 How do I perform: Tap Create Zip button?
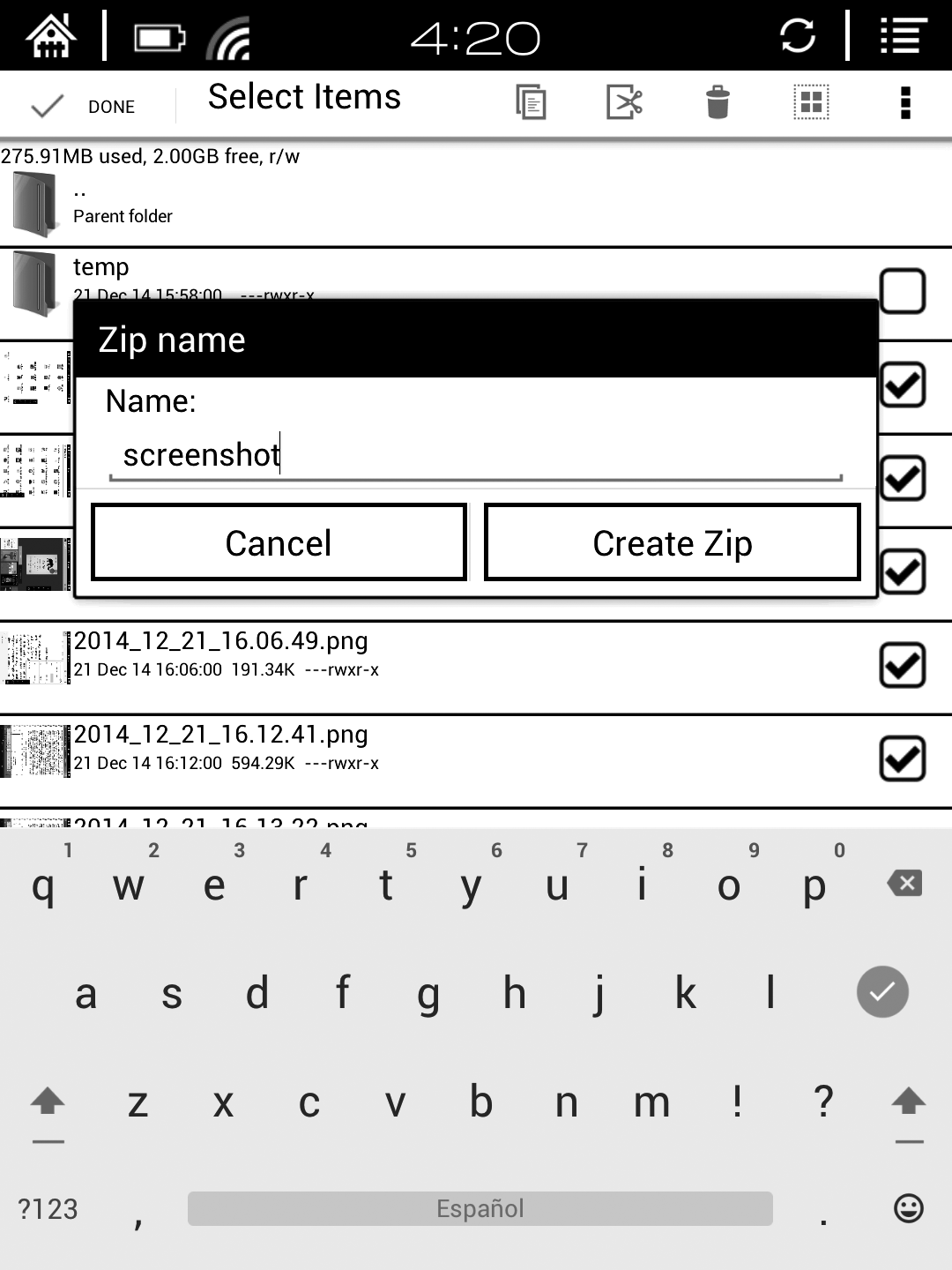point(672,542)
